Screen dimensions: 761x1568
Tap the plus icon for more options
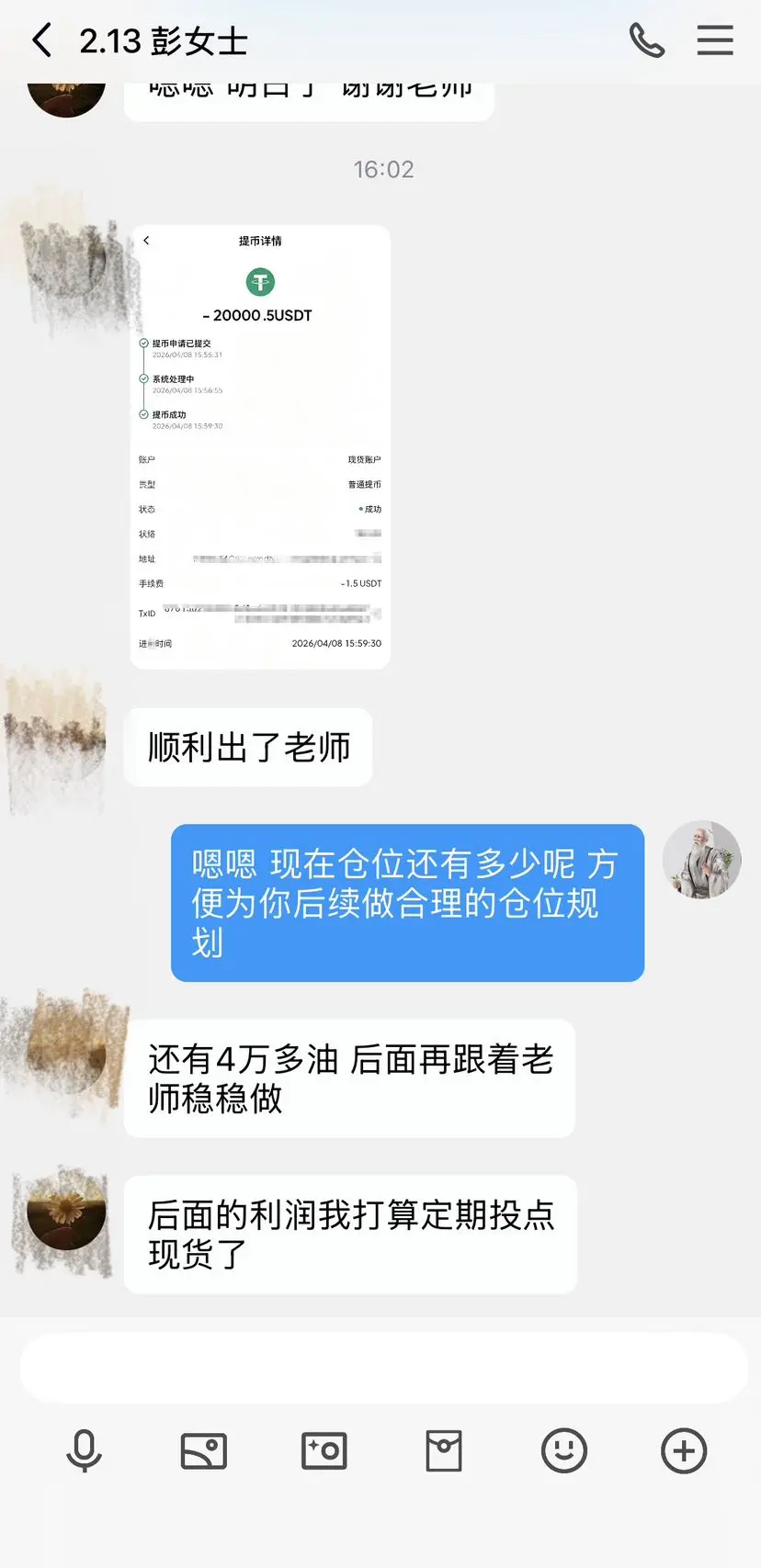682,1451
